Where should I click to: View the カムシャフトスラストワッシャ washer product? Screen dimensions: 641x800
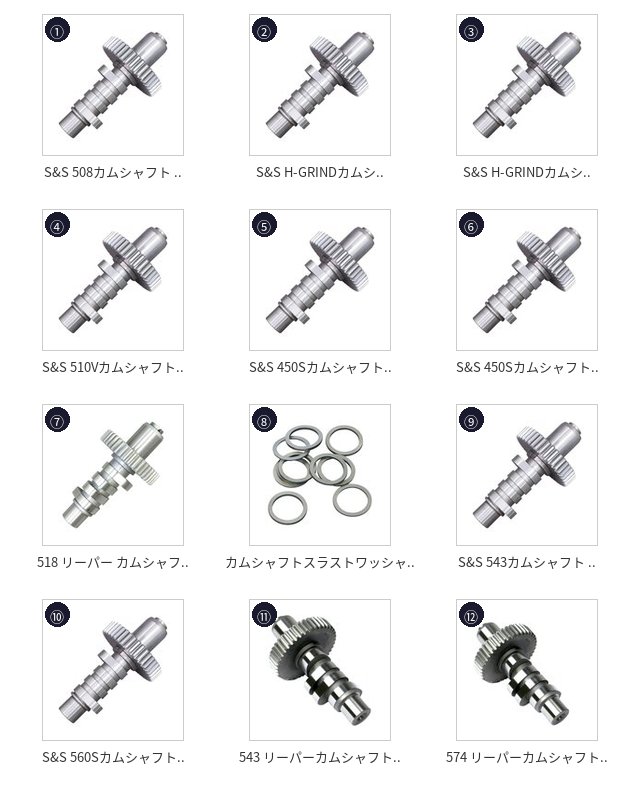(320, 475)
